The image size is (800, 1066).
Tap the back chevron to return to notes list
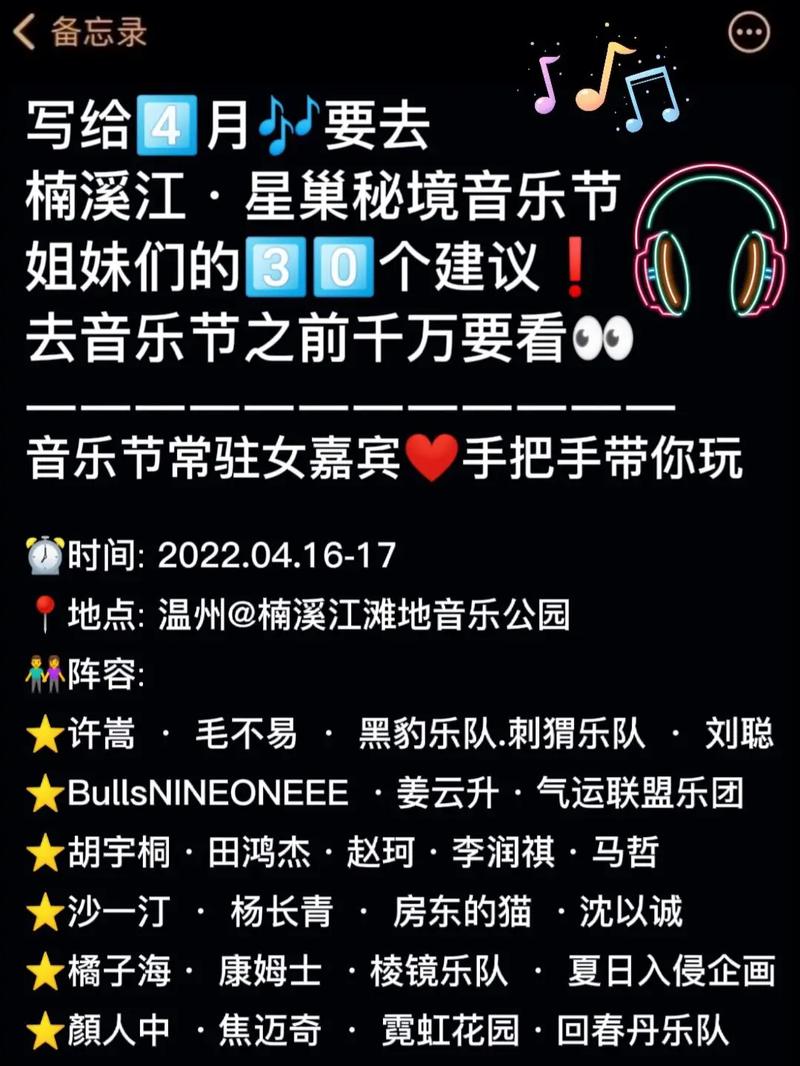tap(24, 33)
